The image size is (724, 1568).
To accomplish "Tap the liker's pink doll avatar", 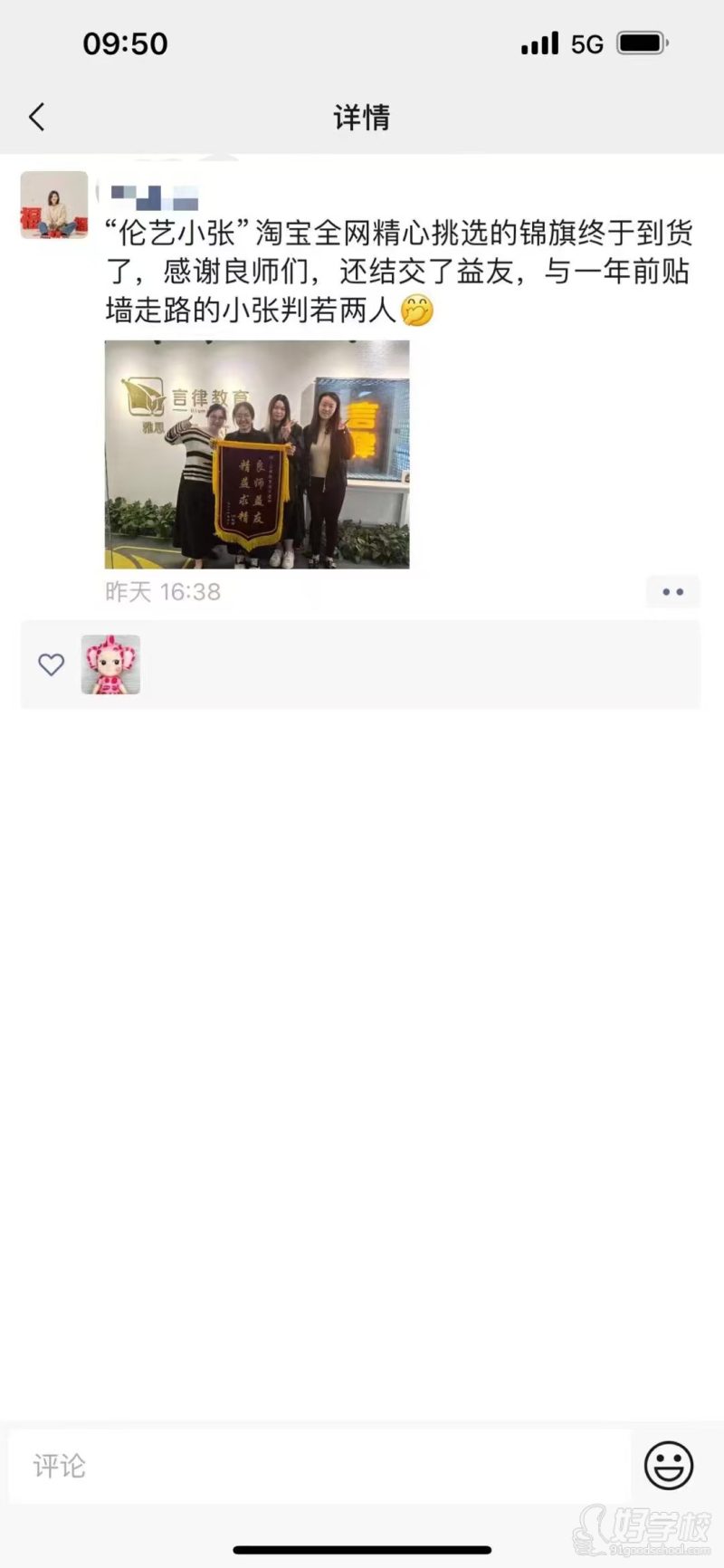I will [110, 664].
